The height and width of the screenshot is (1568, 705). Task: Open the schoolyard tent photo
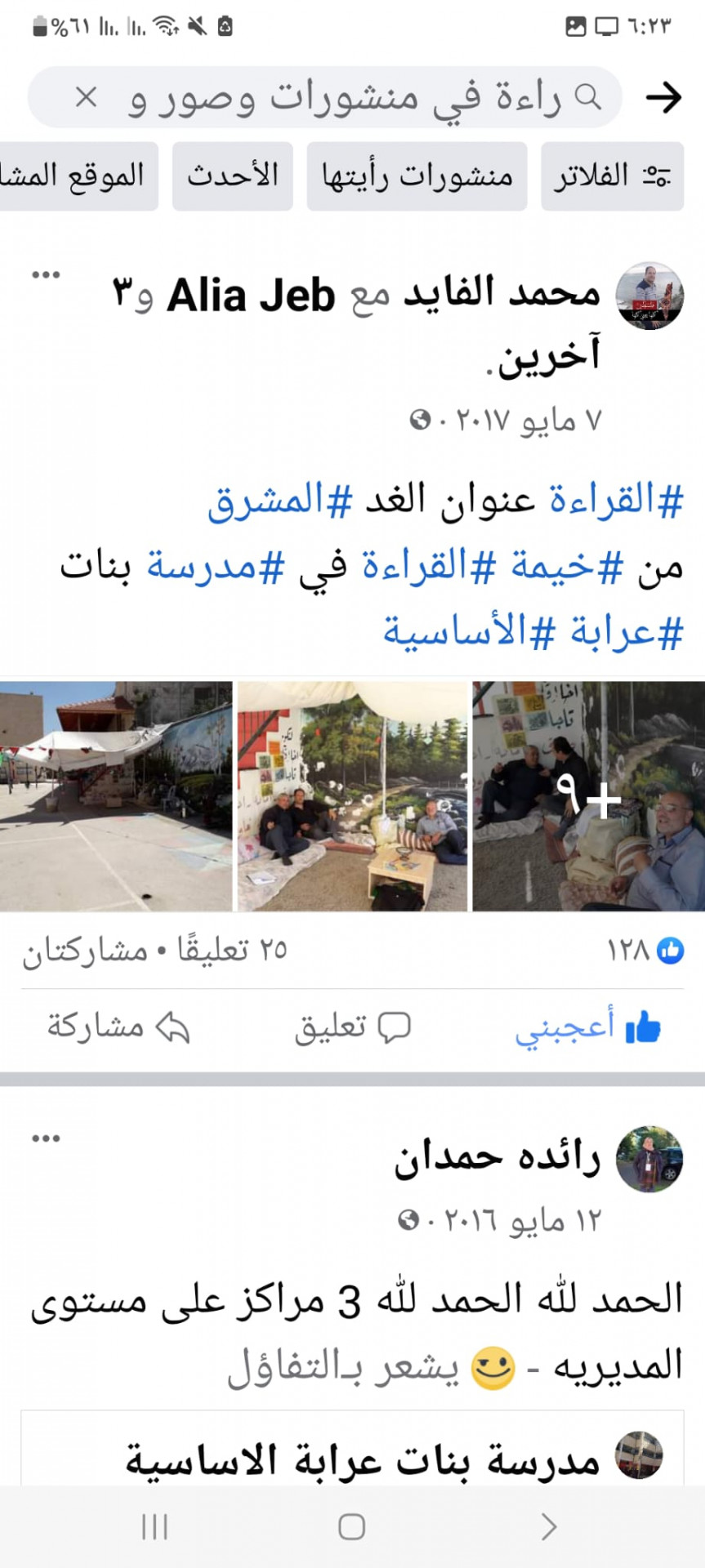[x=115, y=796]
